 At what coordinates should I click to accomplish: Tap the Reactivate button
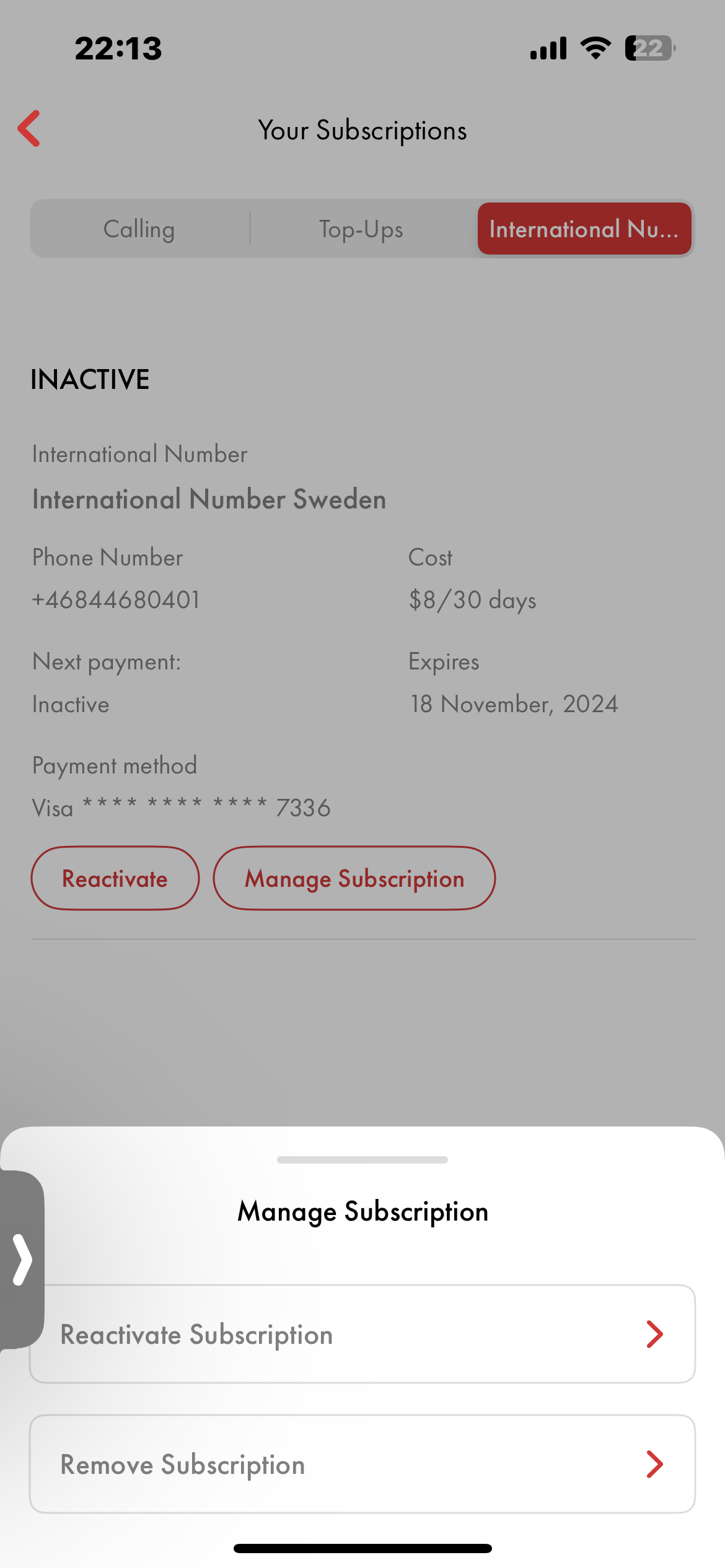[x=115, y=878]
